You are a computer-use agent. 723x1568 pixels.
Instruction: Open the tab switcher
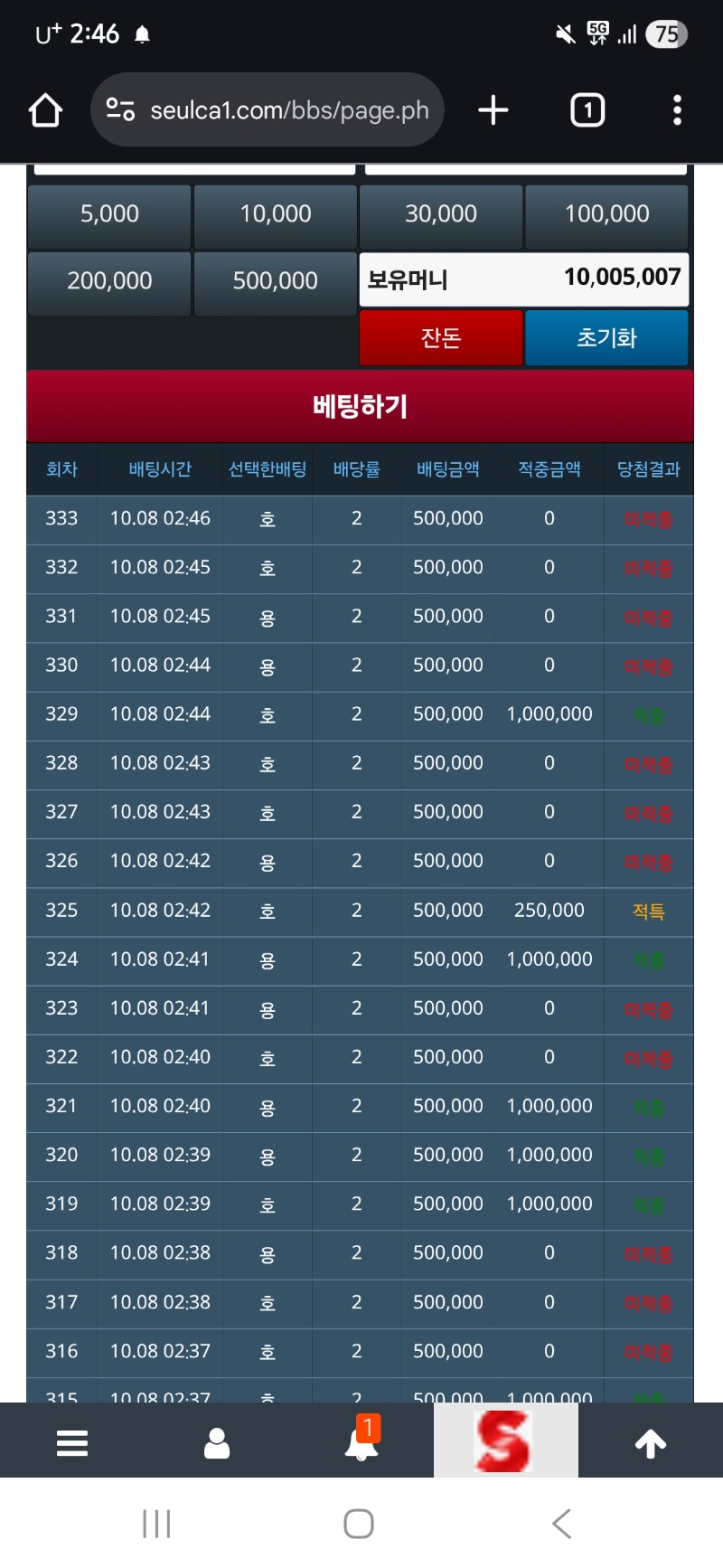point(587,110)
